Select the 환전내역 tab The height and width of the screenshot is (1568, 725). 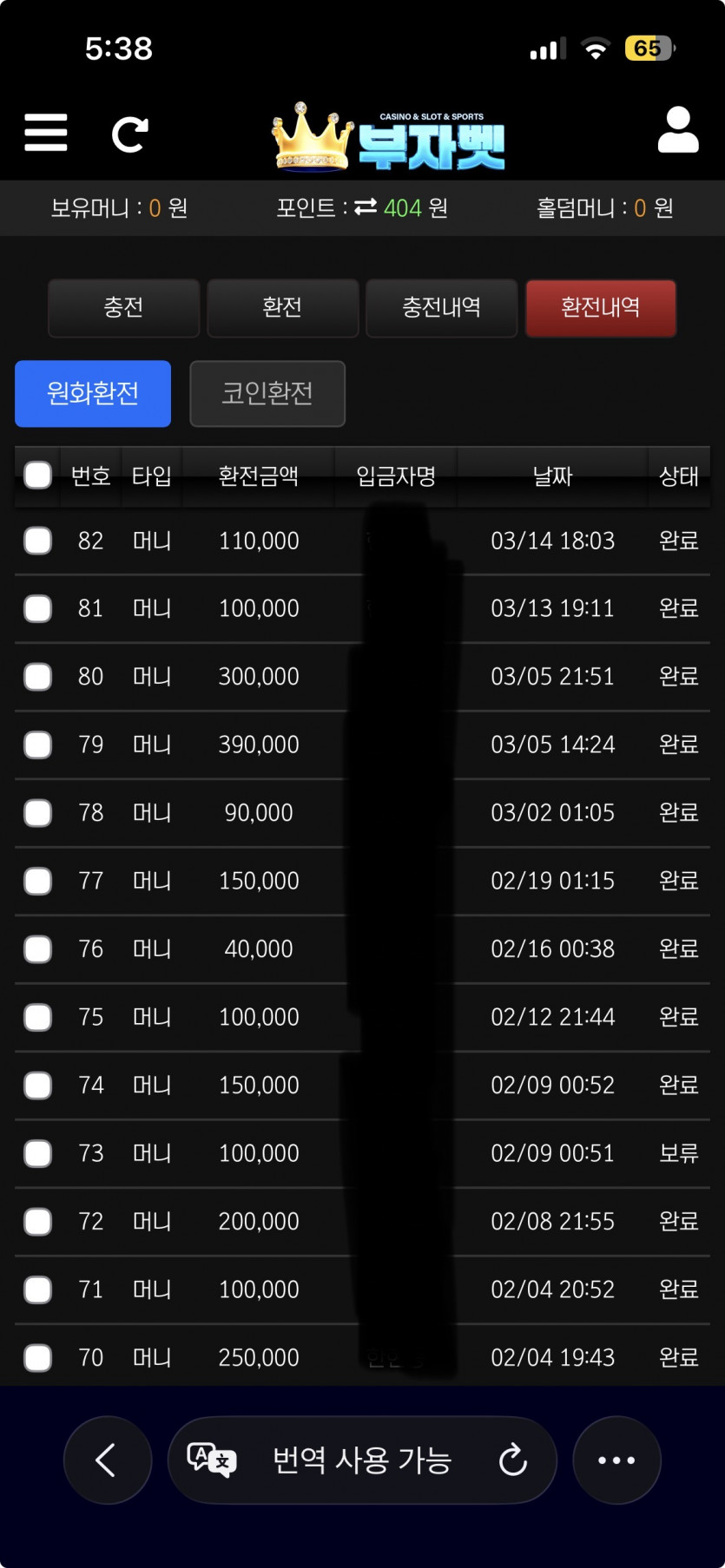click(601, 307)
